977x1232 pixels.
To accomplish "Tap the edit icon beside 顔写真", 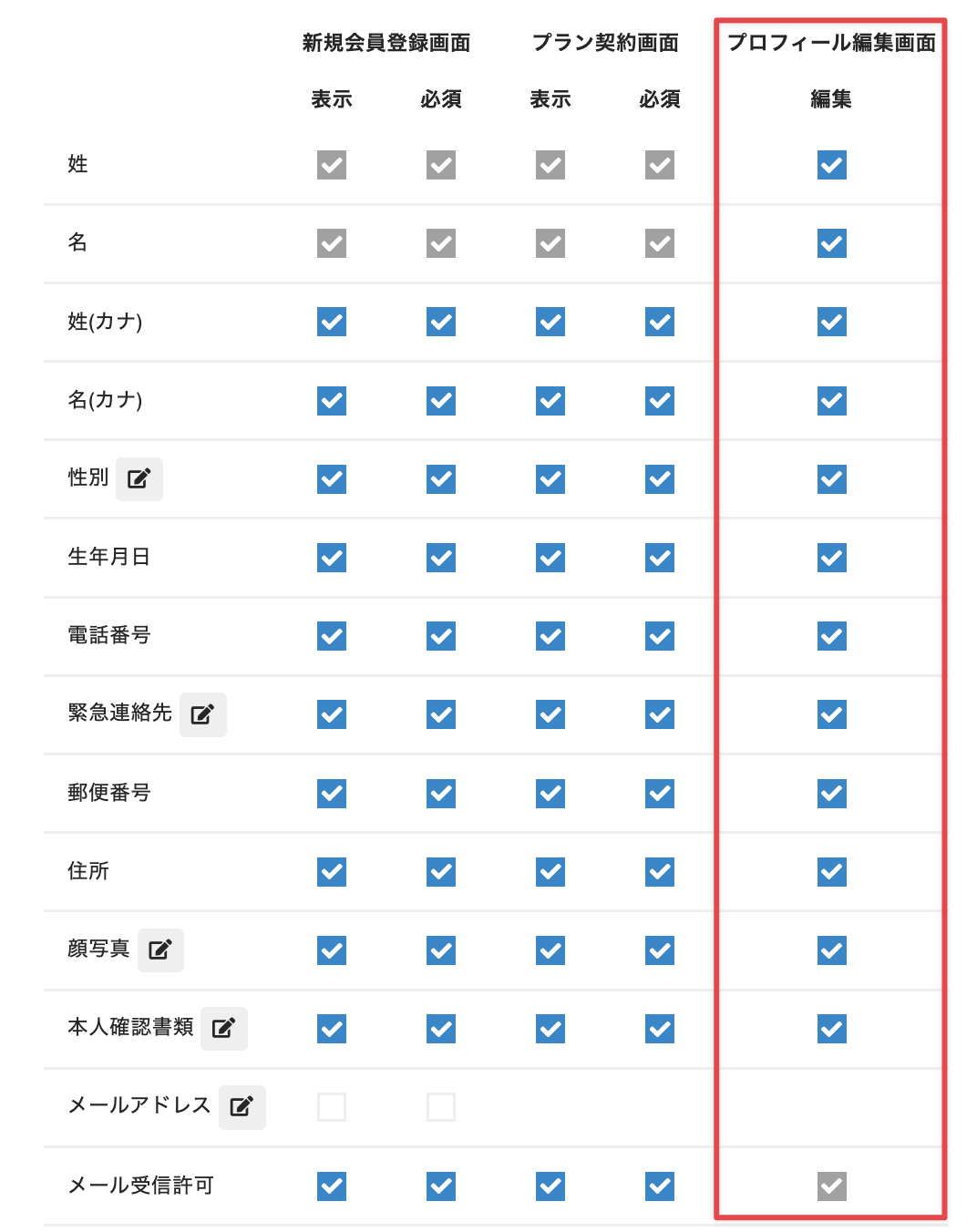I will click(160, 950).
